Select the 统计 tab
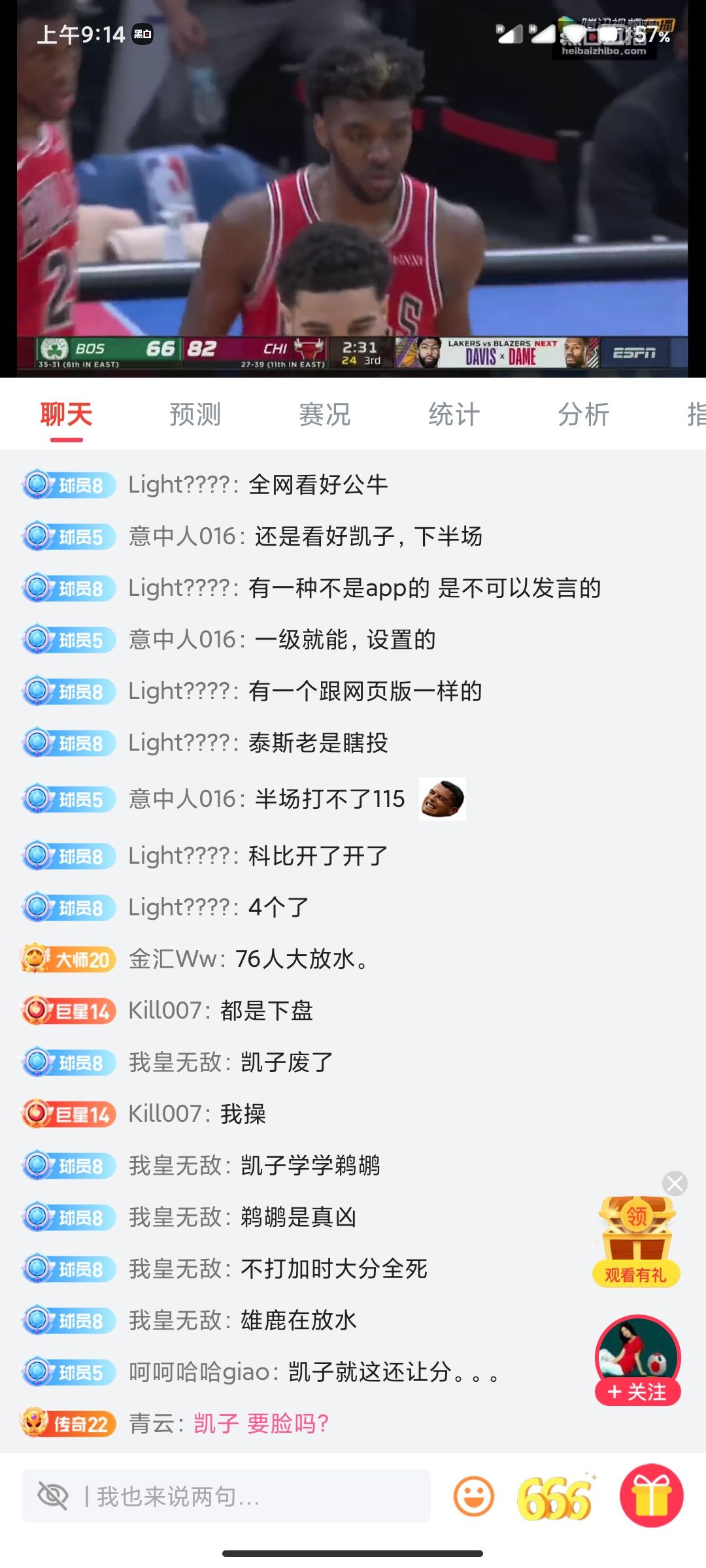 pyautogui.click(x=454, y=414)
